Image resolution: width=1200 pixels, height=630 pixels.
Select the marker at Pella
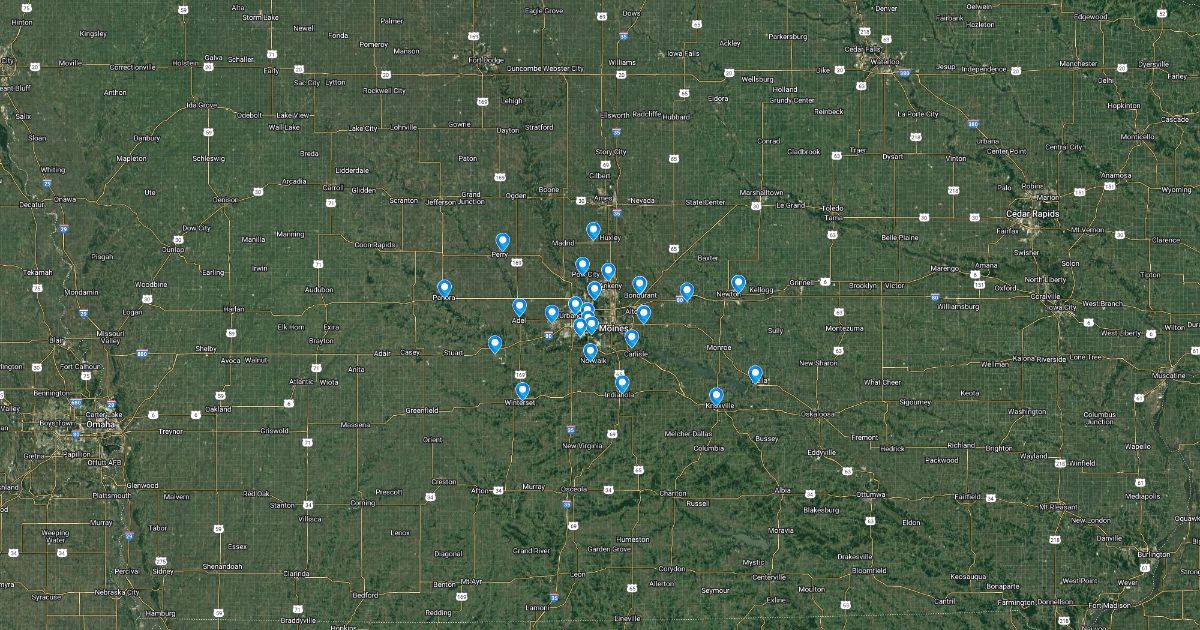[x=755, y=374]
